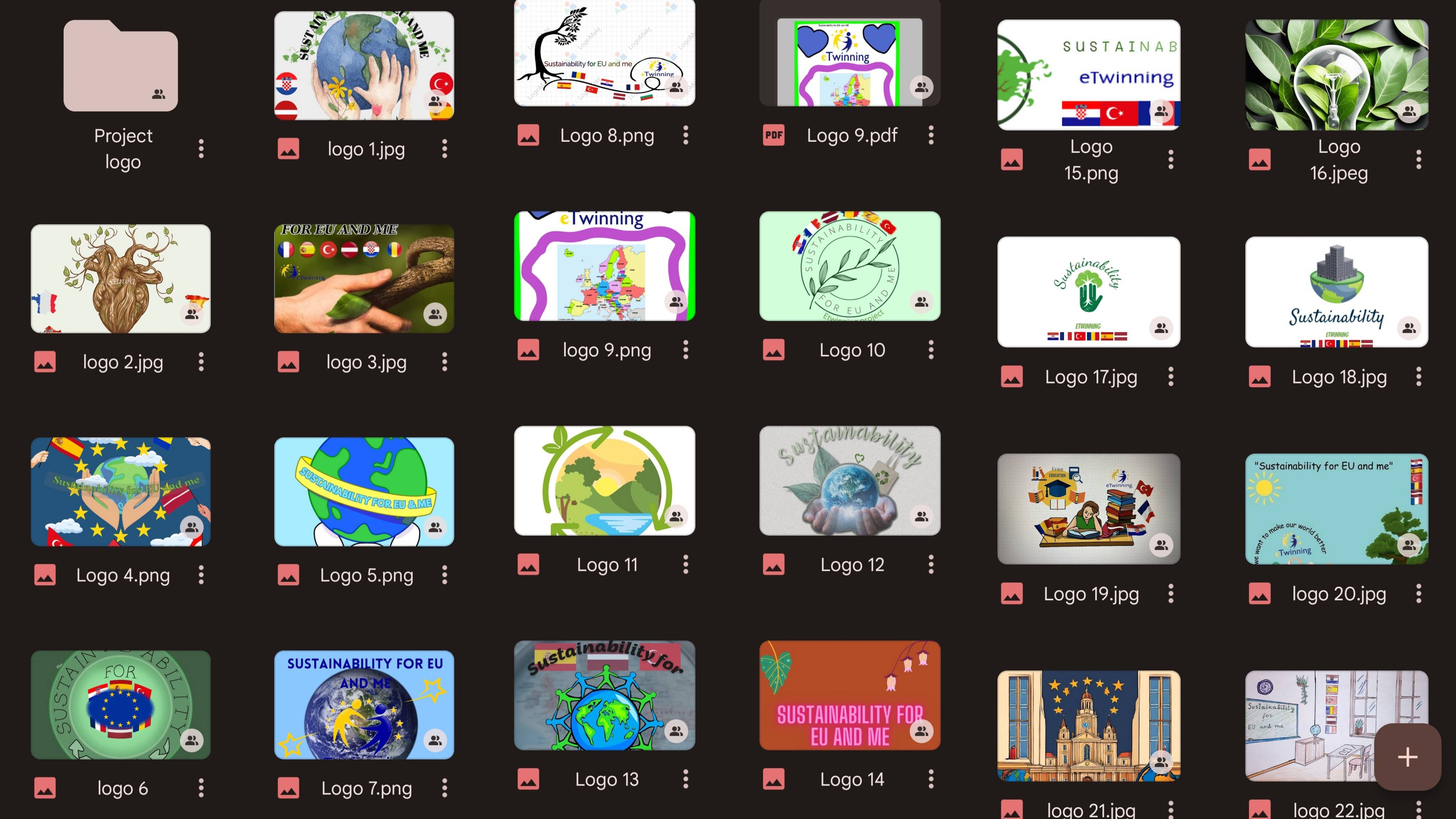The width and height of the screenshot is (1456, 819).
Task: Open more options for logo 9.png
Action: tap(686, 350)
